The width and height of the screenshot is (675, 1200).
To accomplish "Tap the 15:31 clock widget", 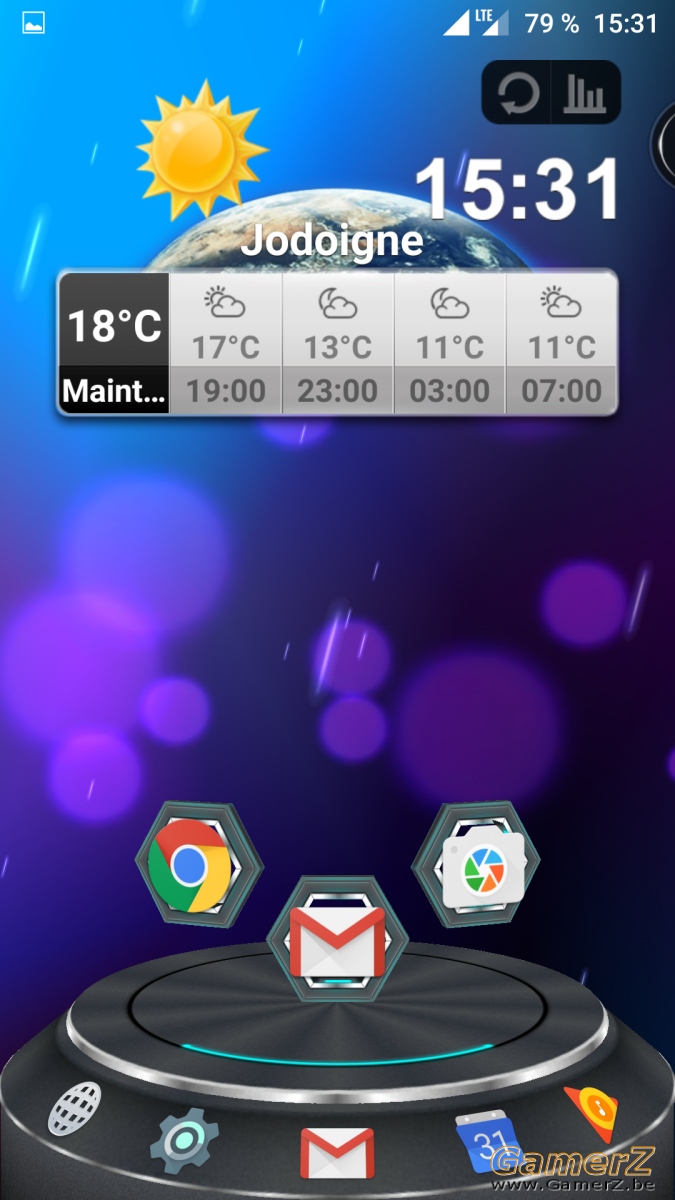I will 518,188.
